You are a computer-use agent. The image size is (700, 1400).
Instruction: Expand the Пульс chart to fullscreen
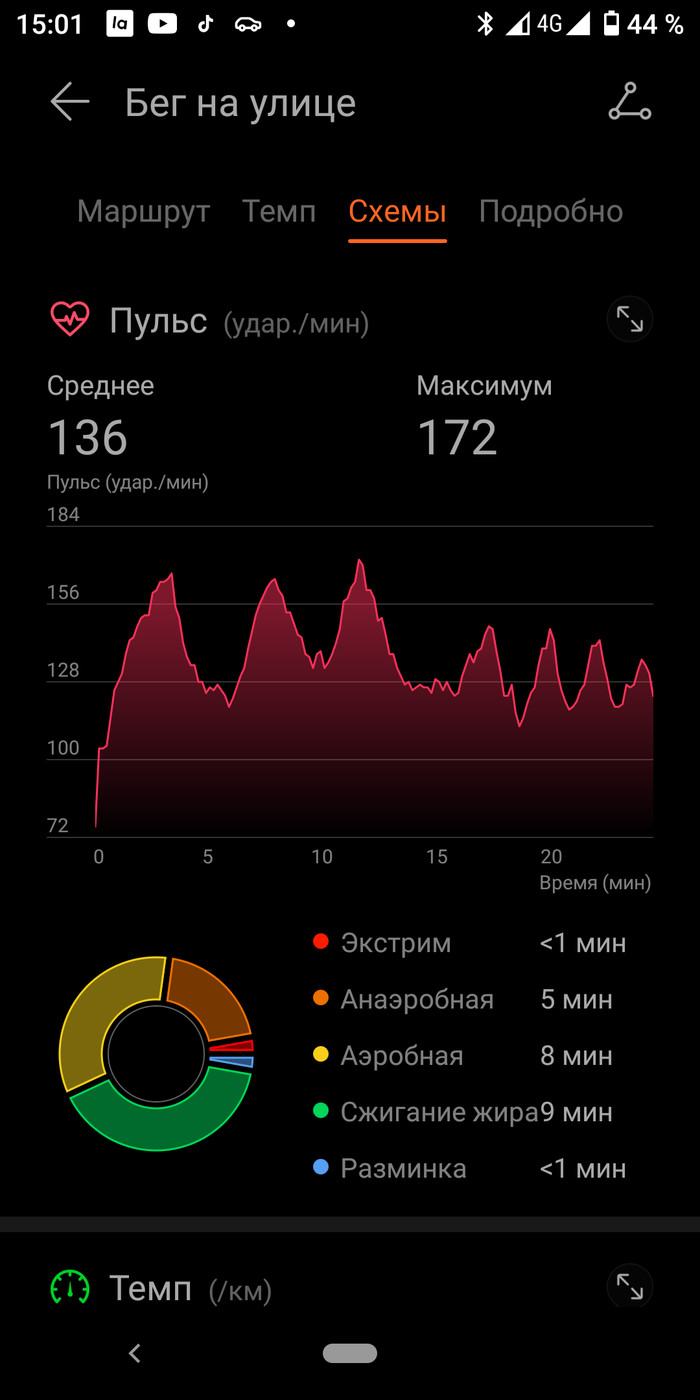coord(630,320)
